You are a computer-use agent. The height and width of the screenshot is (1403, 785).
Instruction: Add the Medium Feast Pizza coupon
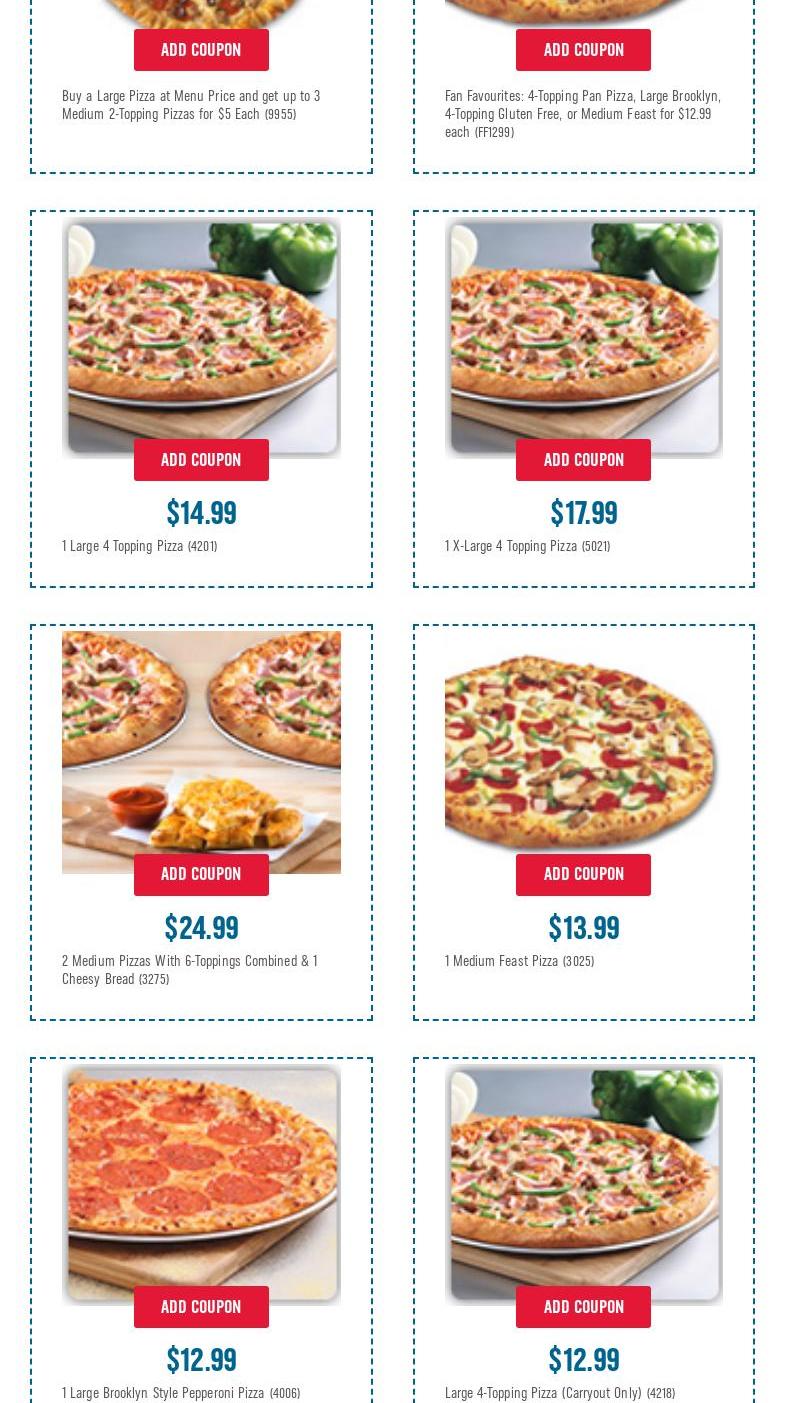[583, 874]
